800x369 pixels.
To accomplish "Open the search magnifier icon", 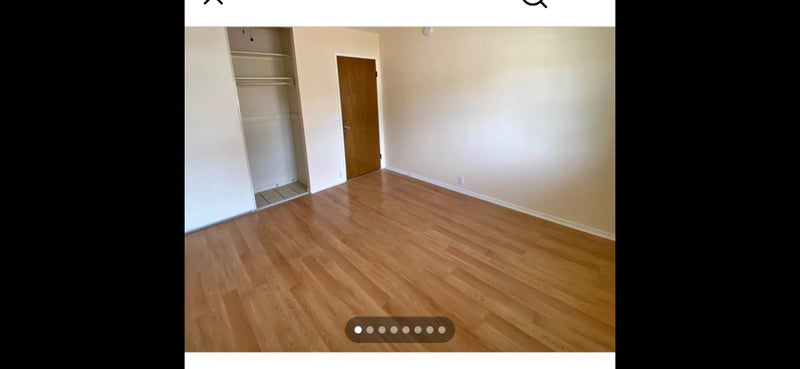I will (x=535, y=3).
